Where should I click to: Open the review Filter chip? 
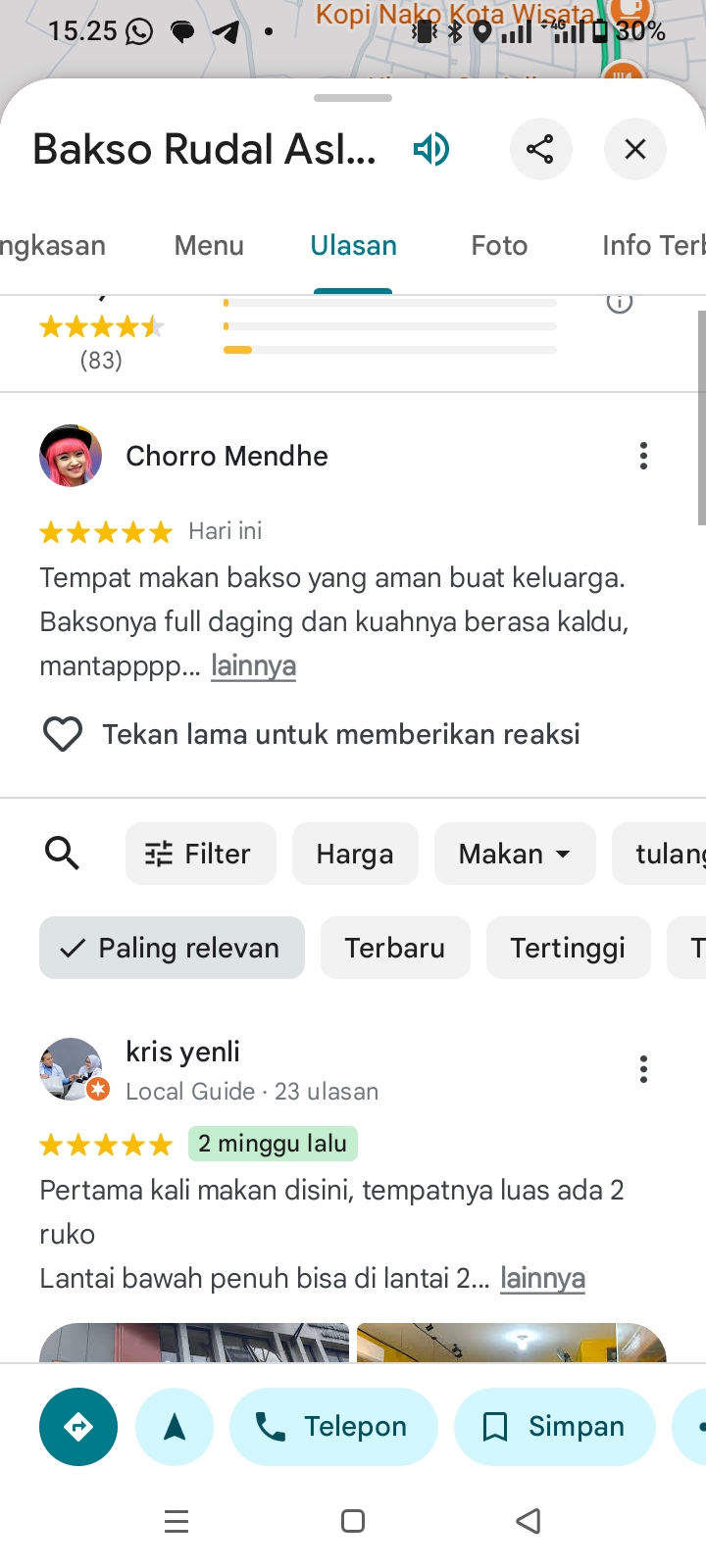coord(200,854)
